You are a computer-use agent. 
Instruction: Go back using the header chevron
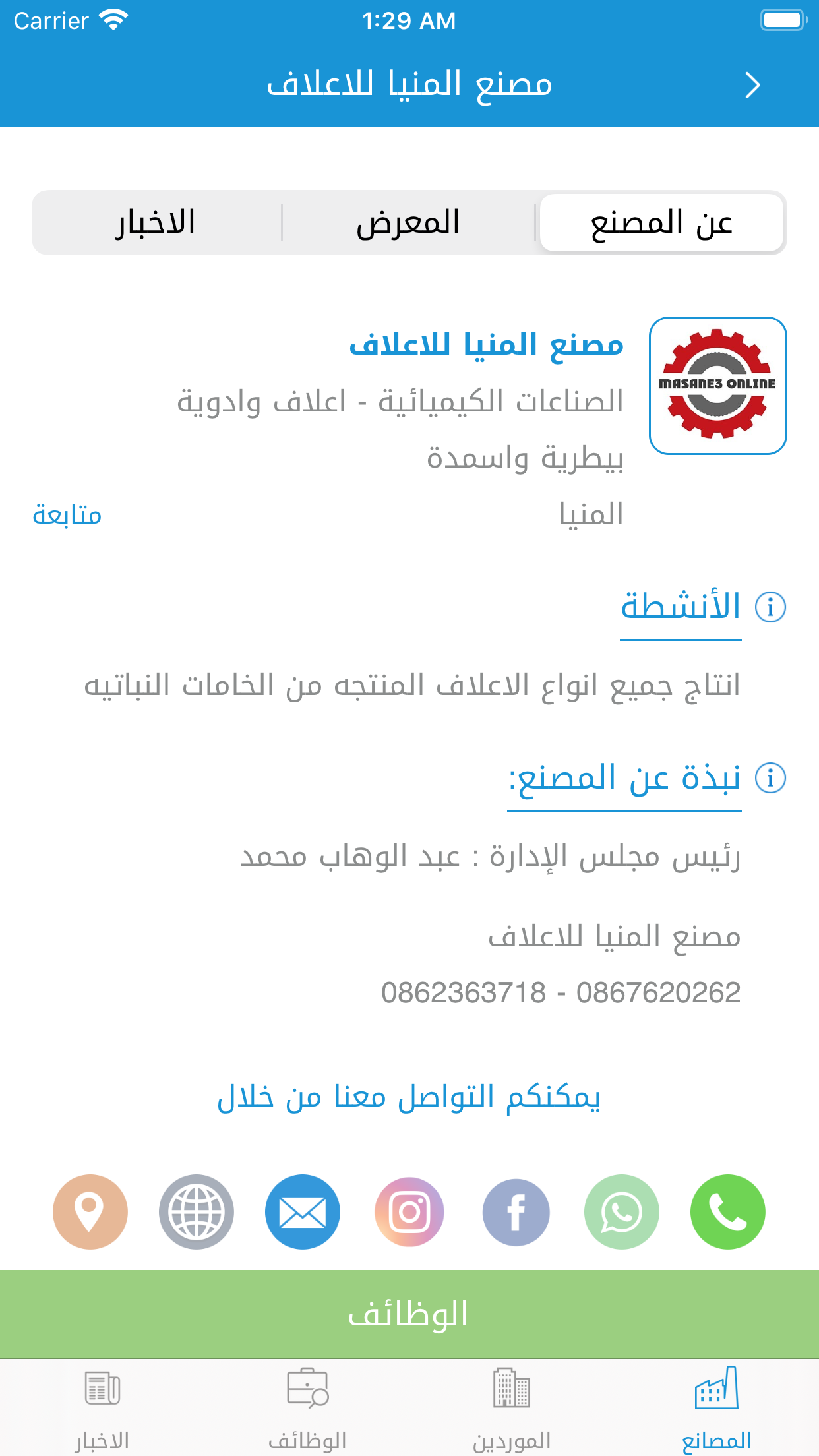pos(752,85)
